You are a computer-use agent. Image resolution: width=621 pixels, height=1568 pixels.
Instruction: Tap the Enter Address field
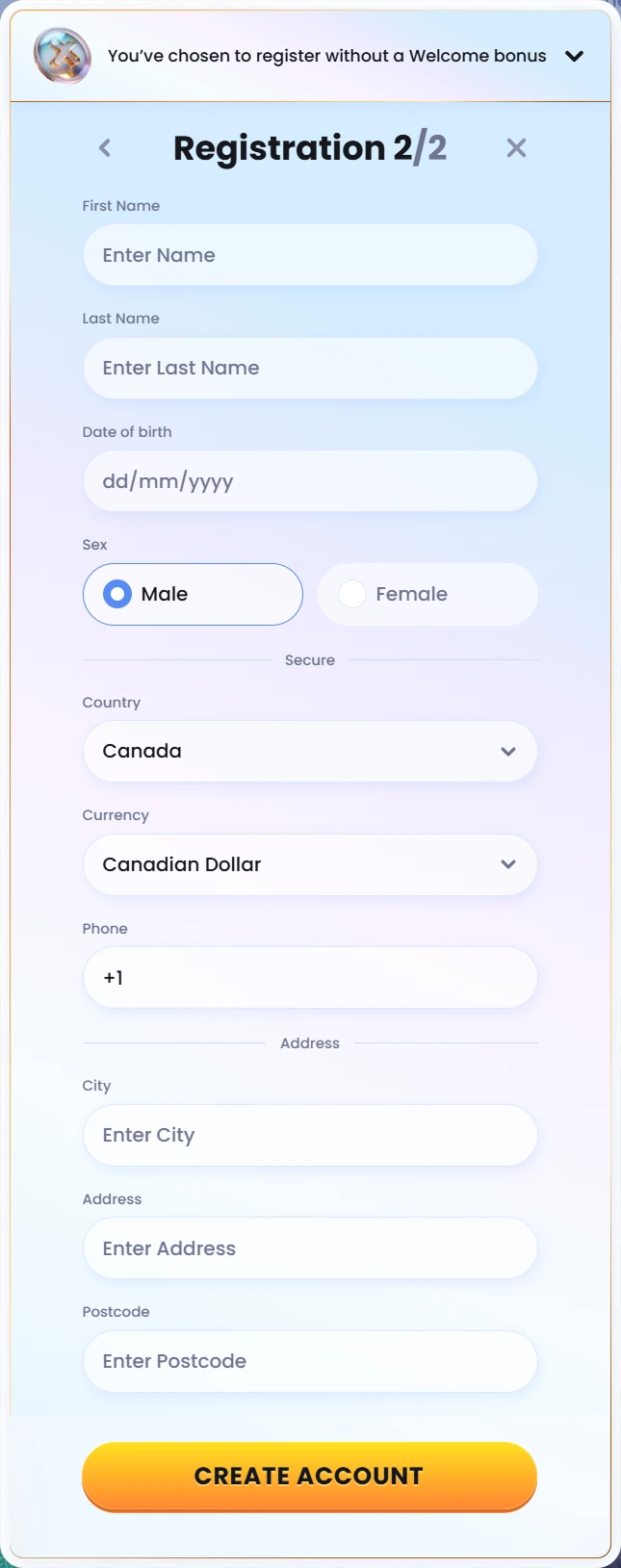click(309, 1248)
